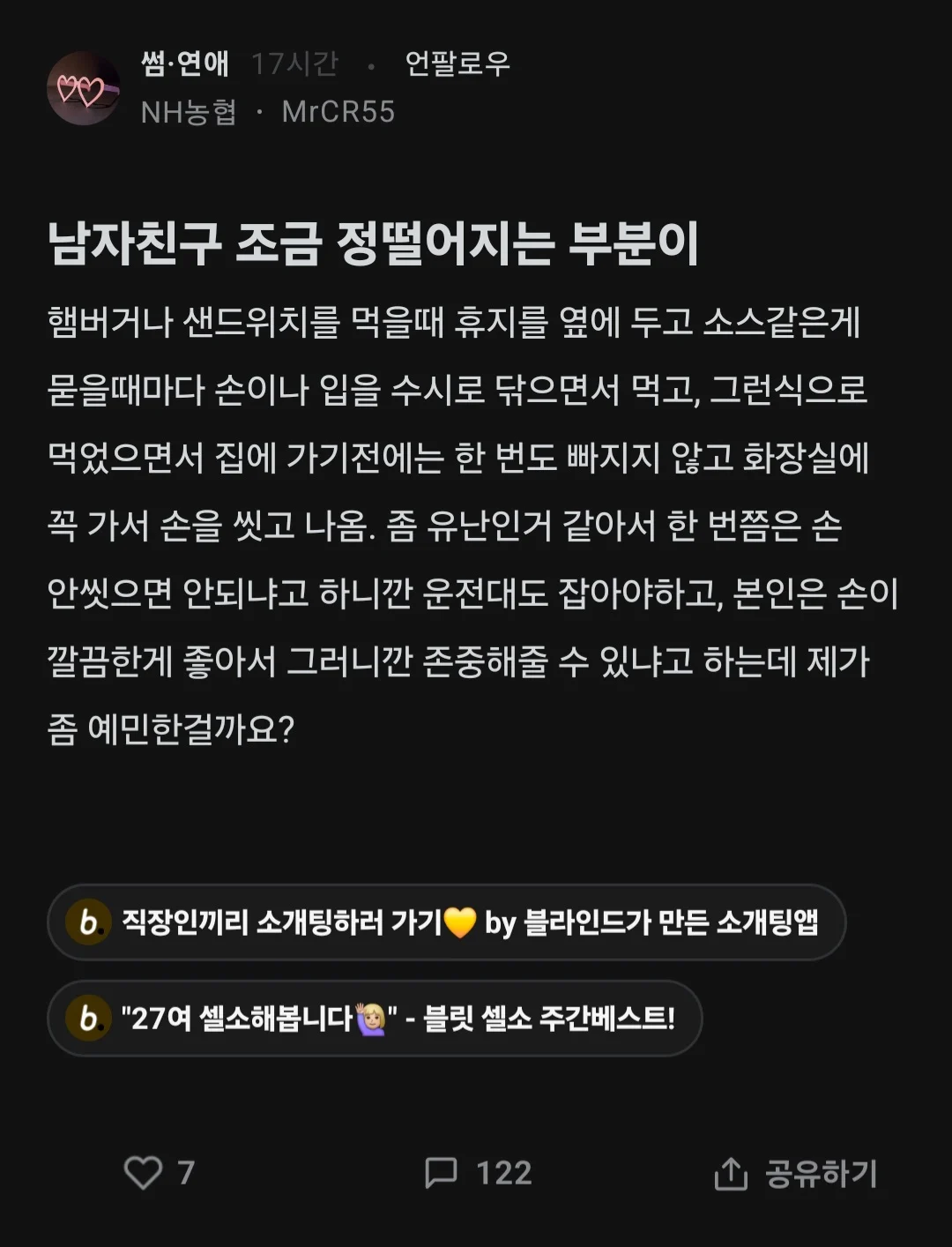
Task: Open the 122 comments
Action: tap(478, 1173)
